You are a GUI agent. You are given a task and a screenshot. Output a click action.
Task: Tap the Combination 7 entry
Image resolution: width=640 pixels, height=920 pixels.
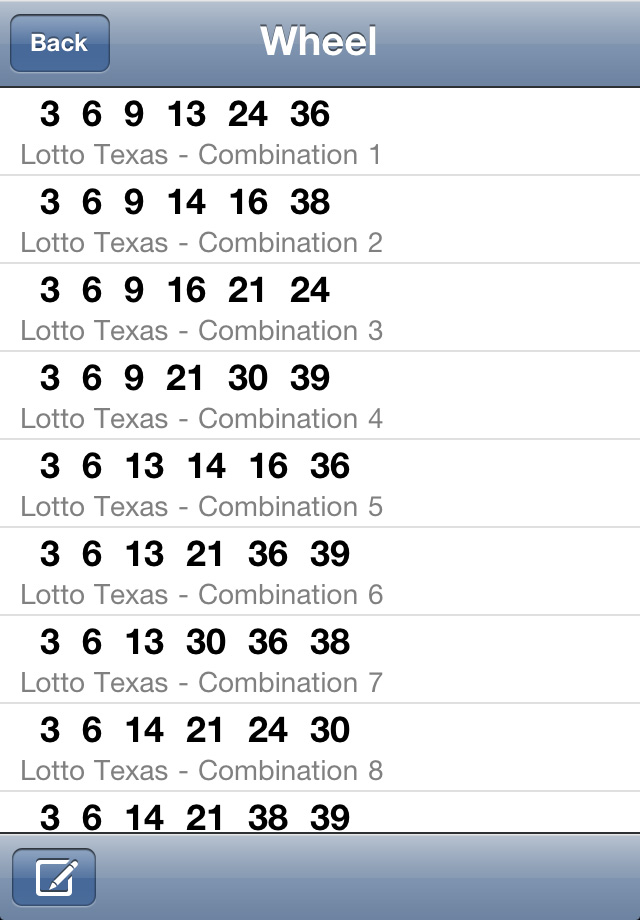pyautogui.click(x=320, y=660)
